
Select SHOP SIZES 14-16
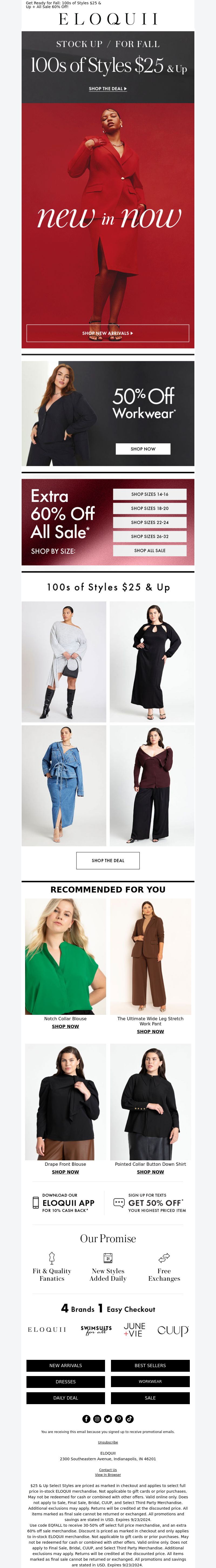150,494
